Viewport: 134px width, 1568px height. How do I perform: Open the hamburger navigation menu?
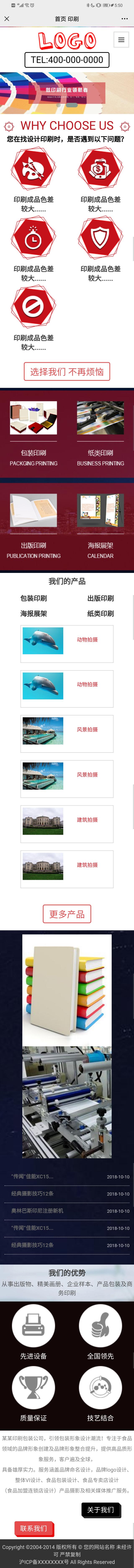point(121,40)
